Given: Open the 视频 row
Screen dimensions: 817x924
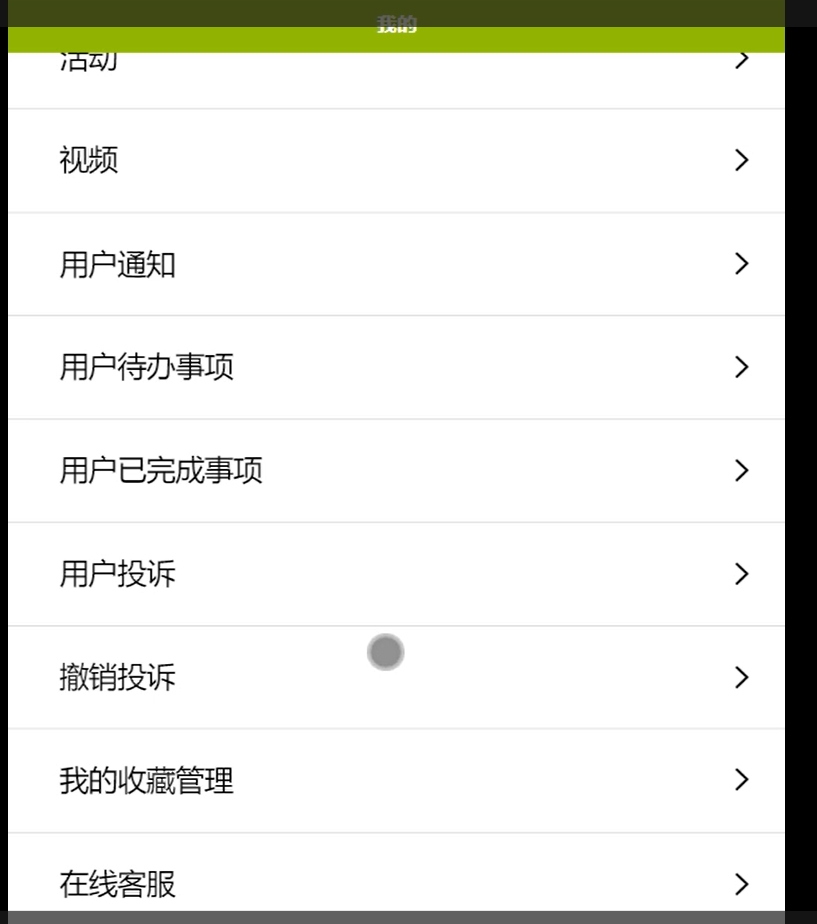Looking at the screenshot, I should [x=396, y=160].
